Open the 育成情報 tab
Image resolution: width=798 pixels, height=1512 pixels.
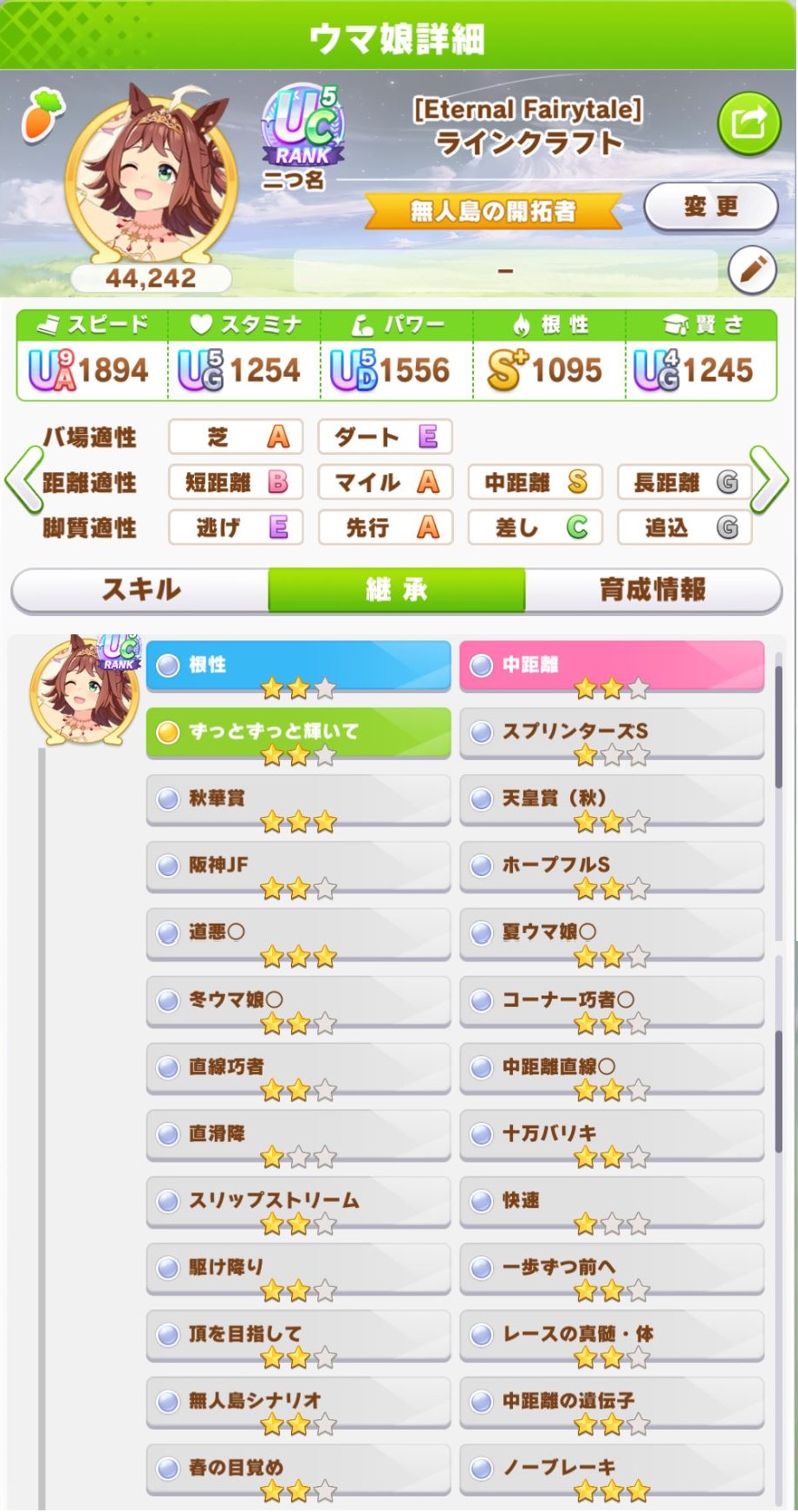coord(652,590)
